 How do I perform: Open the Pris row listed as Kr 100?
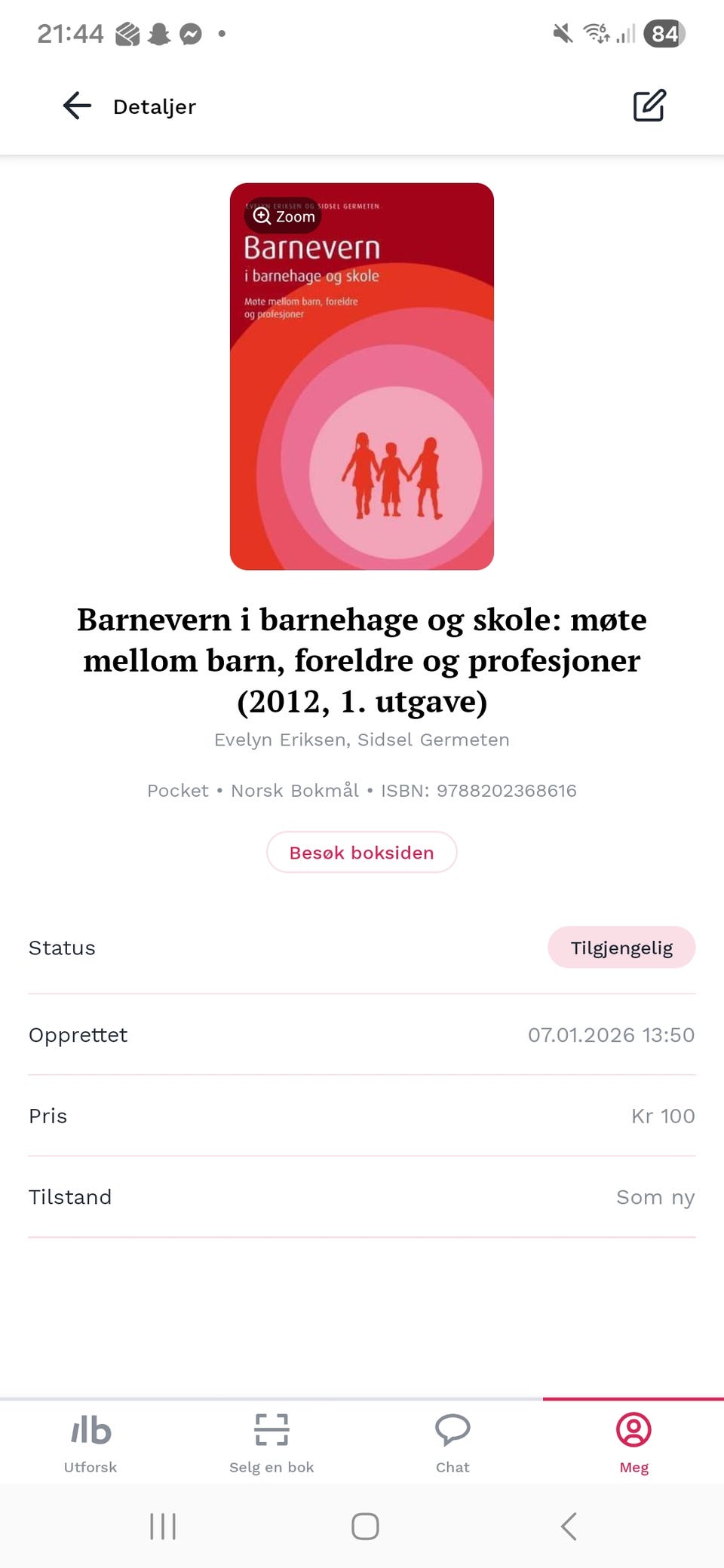(x=362, y=1116)
